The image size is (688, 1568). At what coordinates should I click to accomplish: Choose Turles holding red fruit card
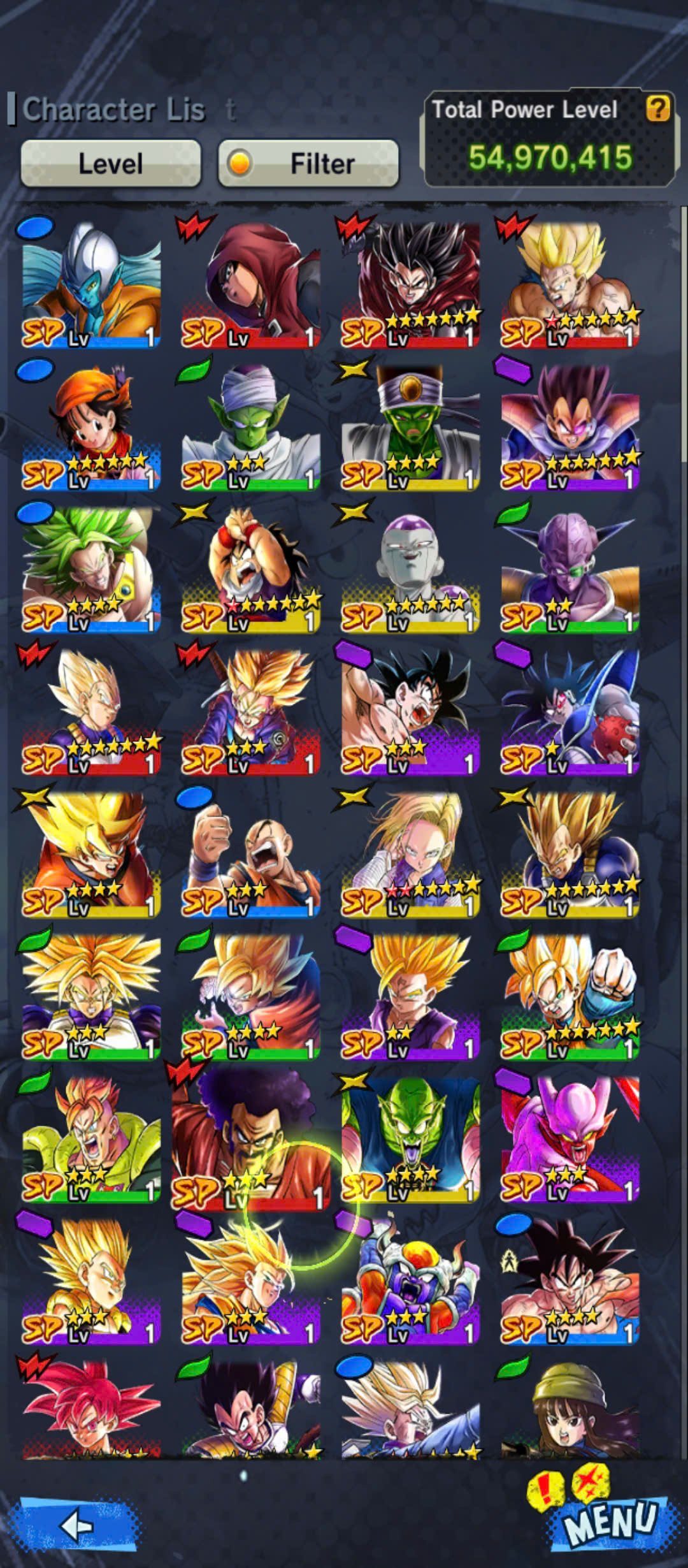(x=570, y=713)
